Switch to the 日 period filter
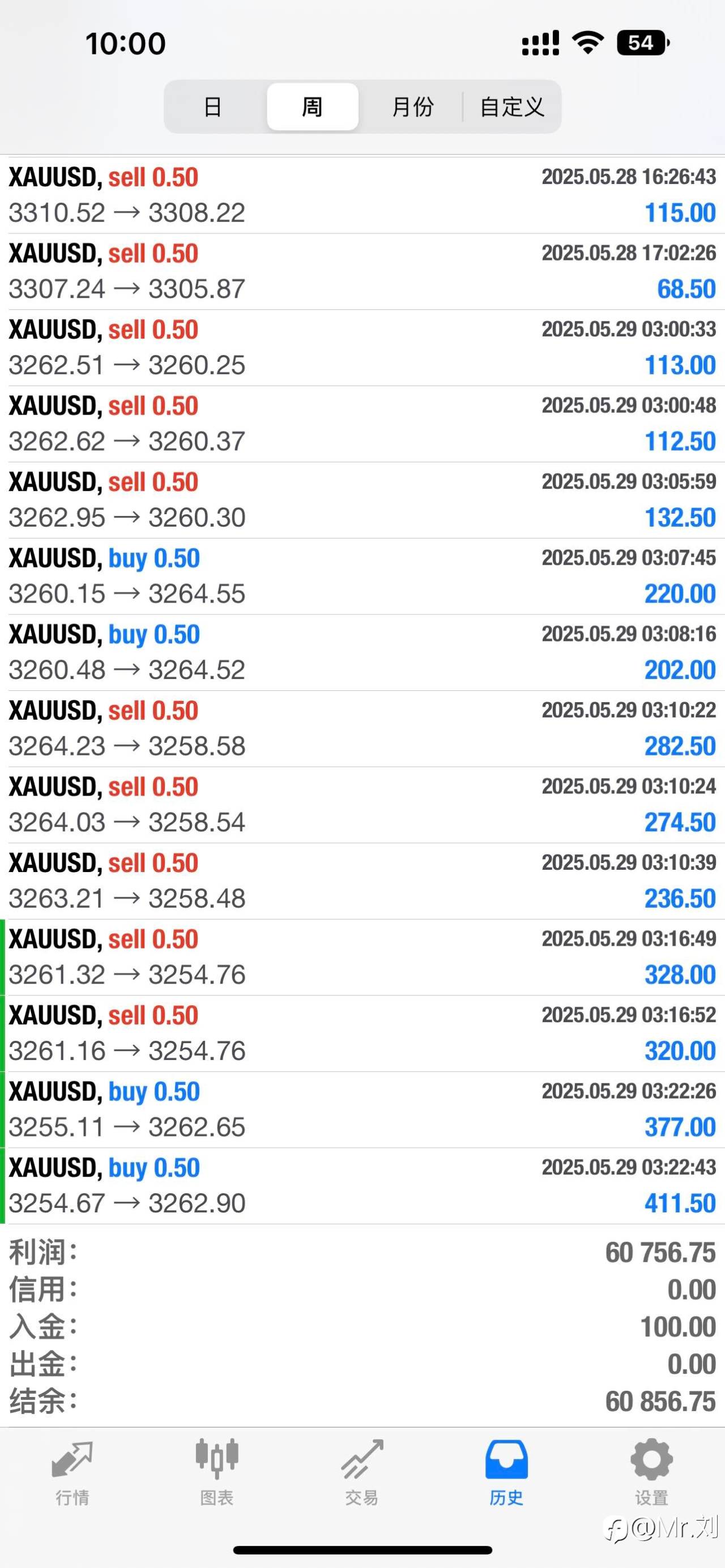This screenshot has height=1568, width=725. point(212,106)
